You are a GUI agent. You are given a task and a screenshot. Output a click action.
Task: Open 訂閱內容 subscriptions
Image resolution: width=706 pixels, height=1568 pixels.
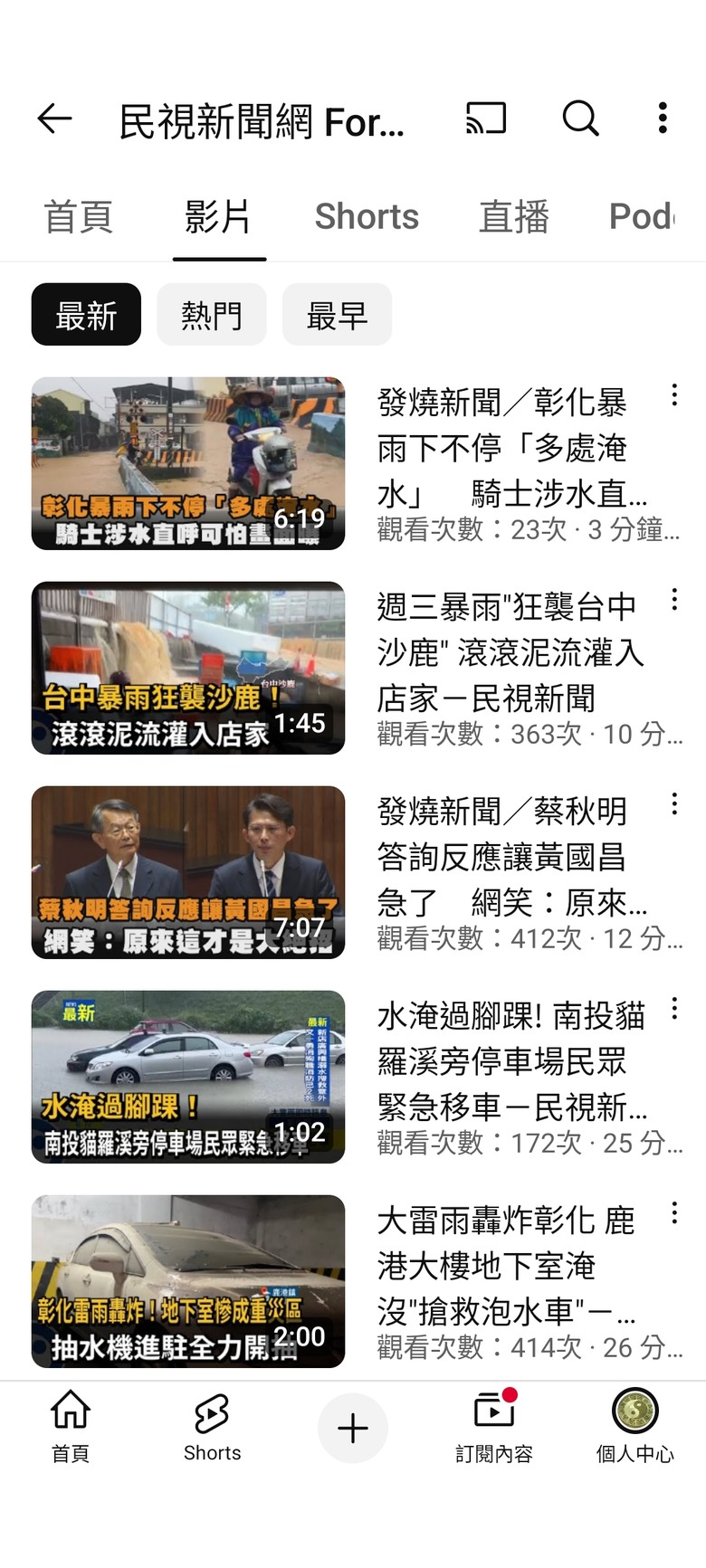pos(494,1428)
